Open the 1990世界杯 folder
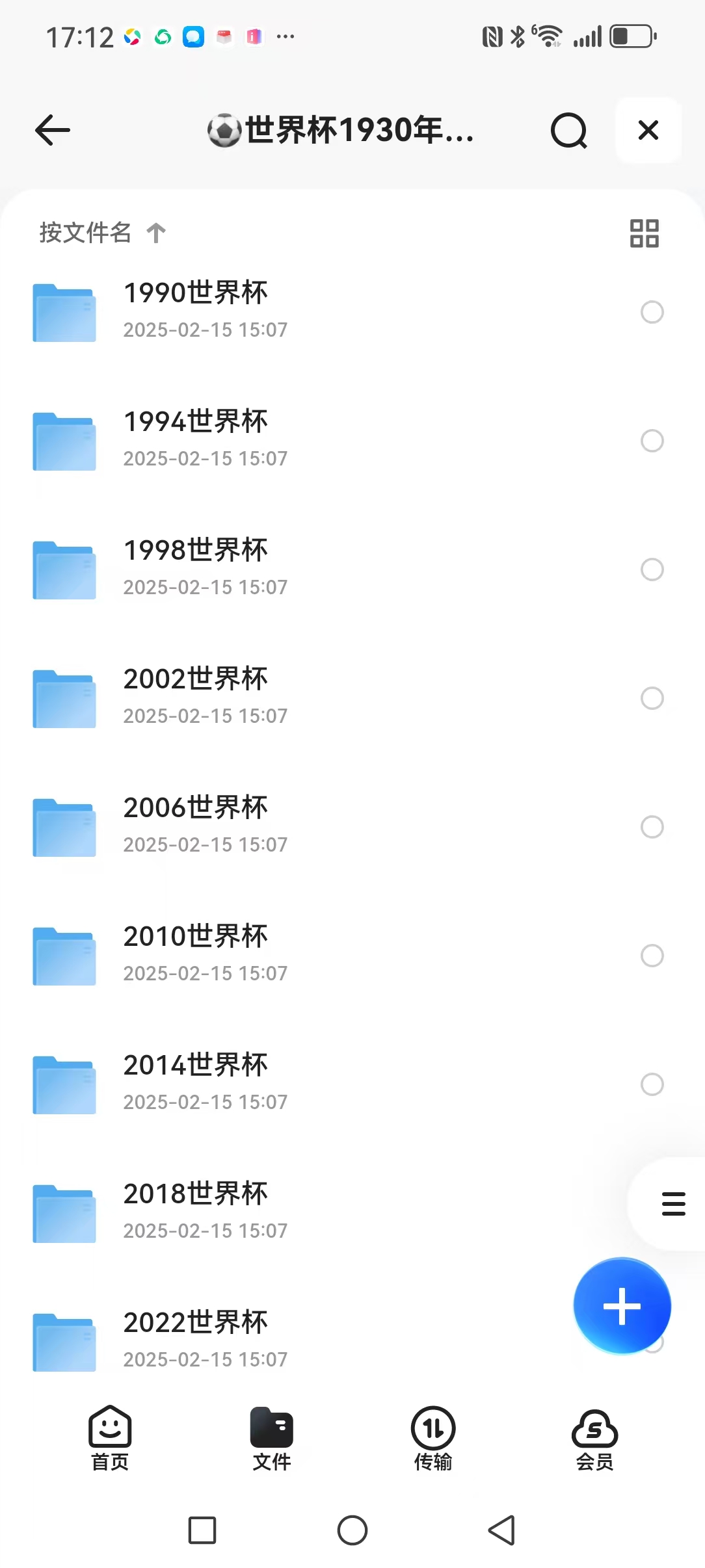705x1568 pixels. (x=195, y=310)
